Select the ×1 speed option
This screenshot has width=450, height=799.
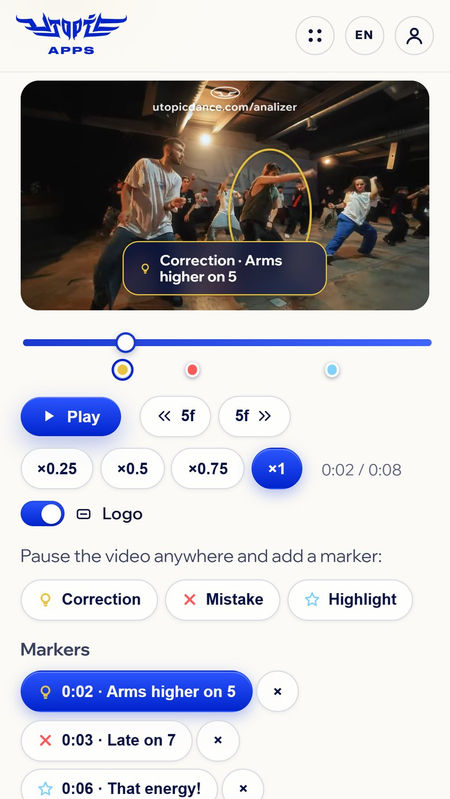277,468
